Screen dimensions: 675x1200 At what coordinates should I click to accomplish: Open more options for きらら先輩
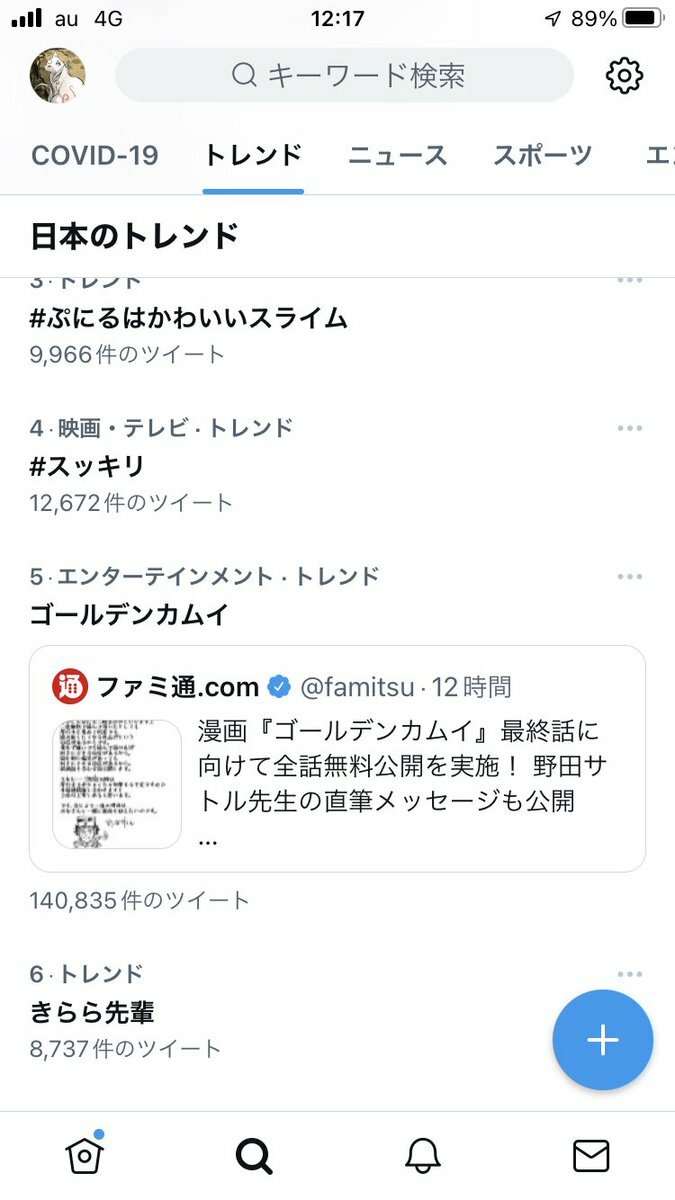(x=629, y=974)
